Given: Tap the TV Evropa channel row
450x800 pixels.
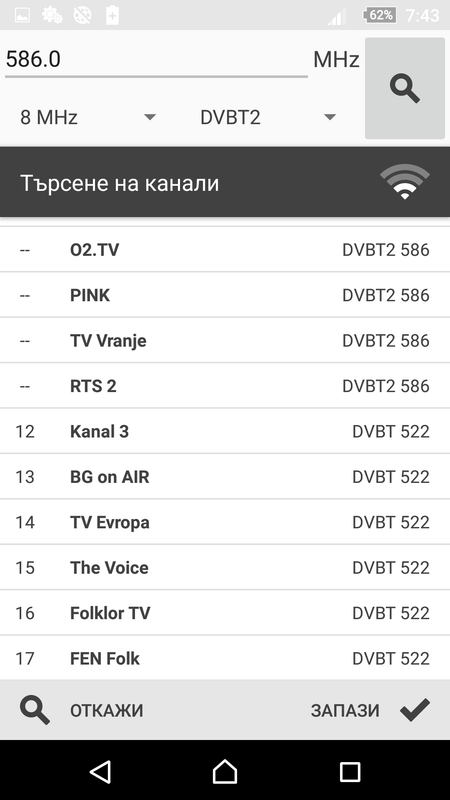Looking at the screenshot, I should pyautogui.click(x=225, y=522).
